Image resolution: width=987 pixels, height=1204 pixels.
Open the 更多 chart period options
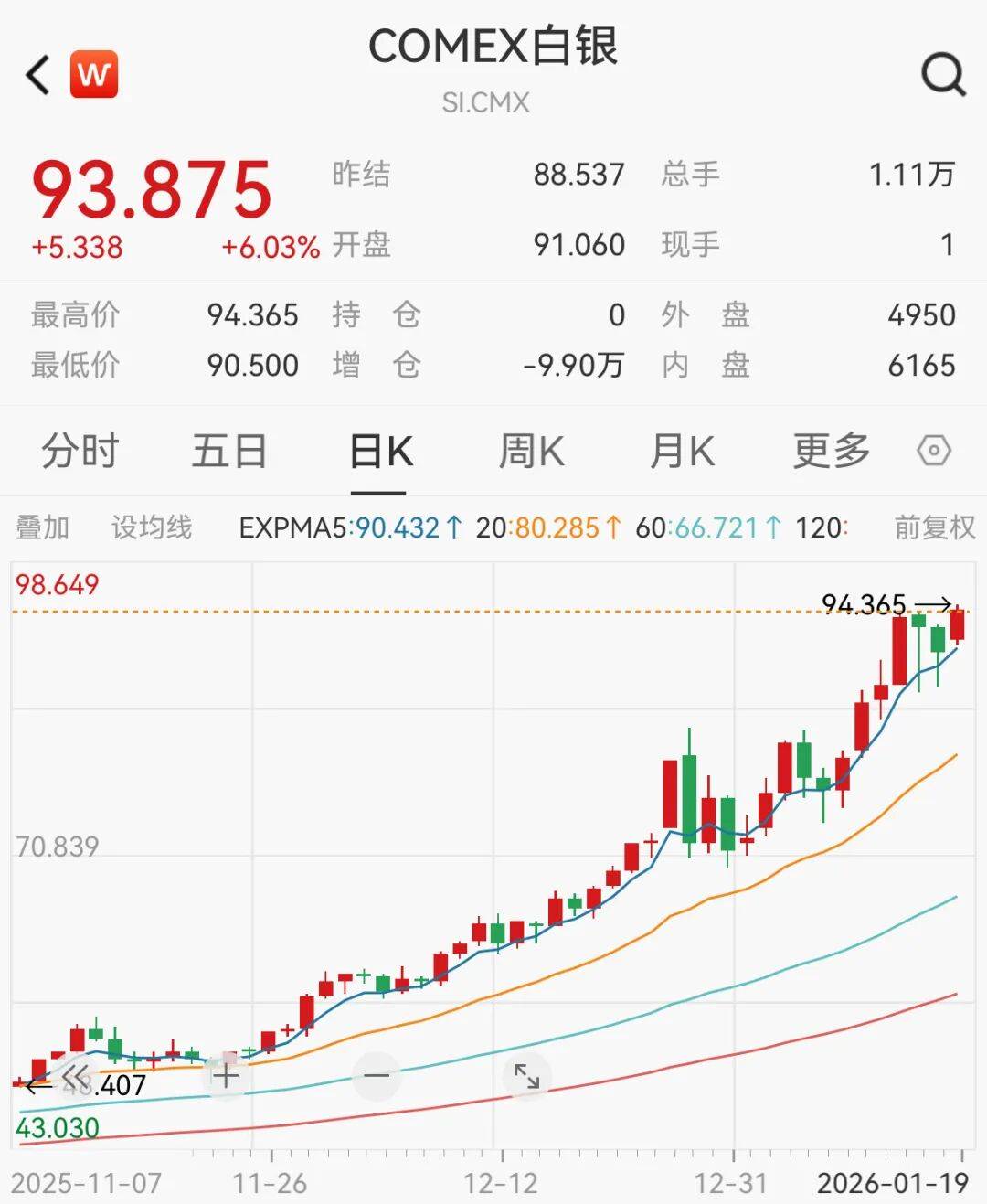click(832, 451)
